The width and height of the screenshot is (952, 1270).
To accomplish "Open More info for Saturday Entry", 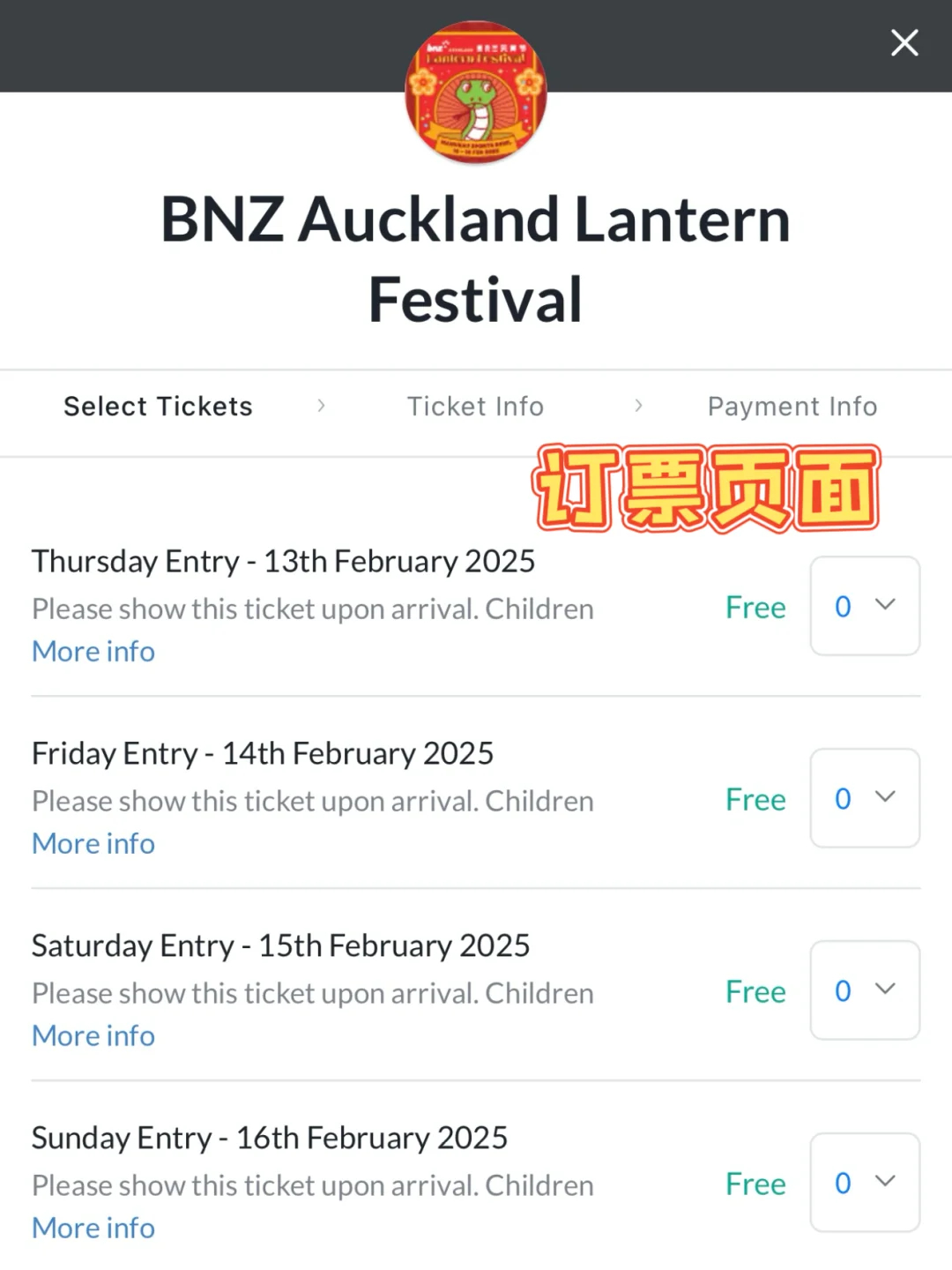I will point(93,1036).
